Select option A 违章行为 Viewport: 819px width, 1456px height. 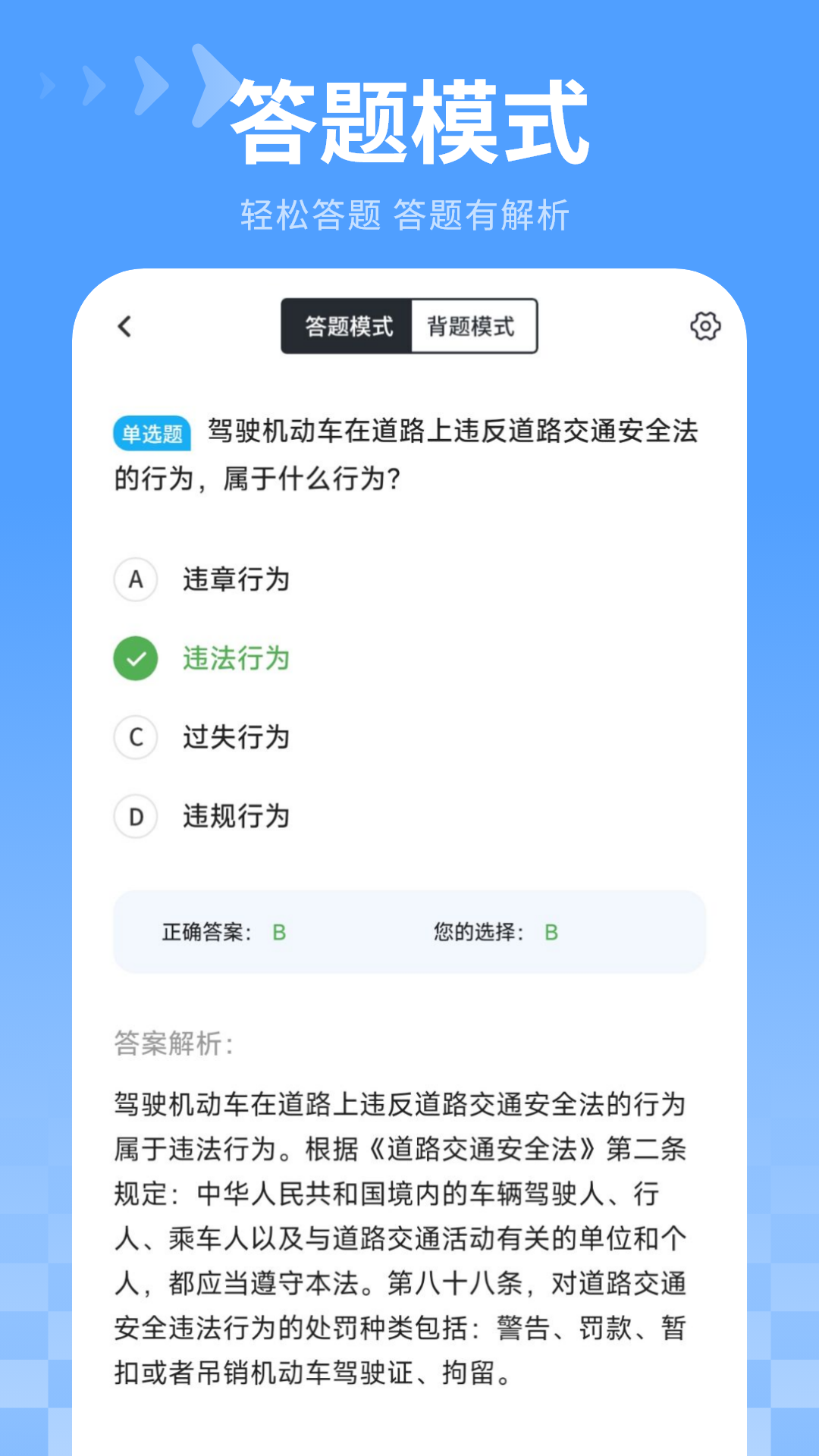point(236,580)
